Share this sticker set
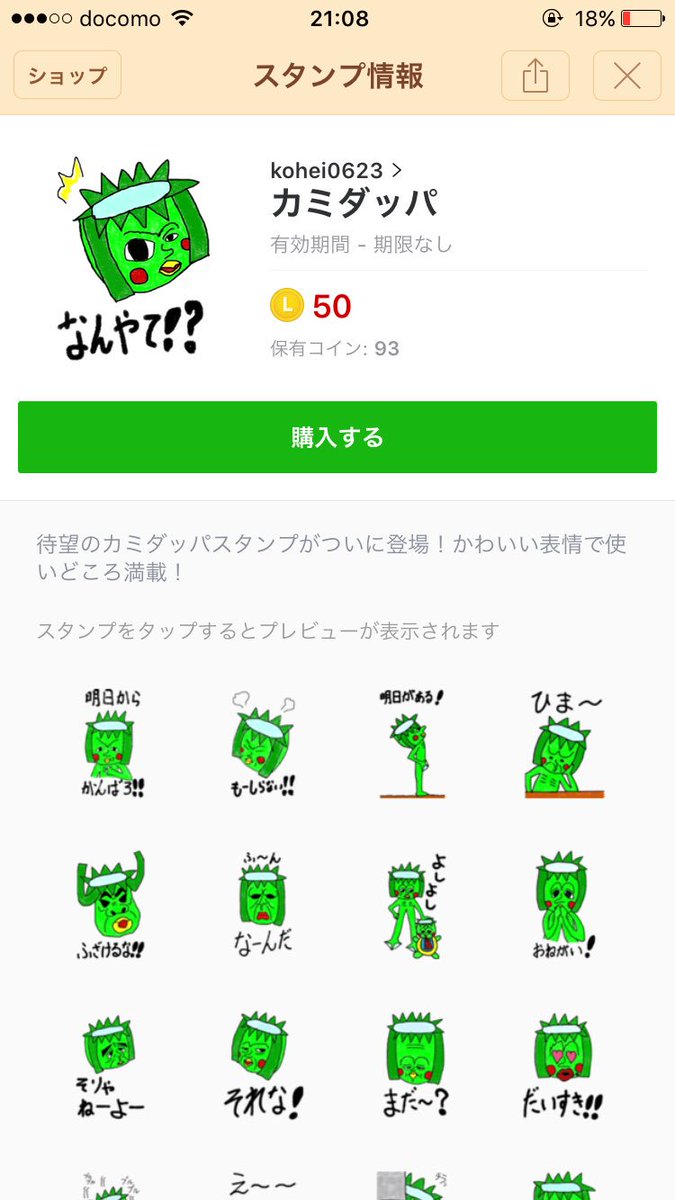Screen dimensions: 675x1200 (x=535, y=75)
